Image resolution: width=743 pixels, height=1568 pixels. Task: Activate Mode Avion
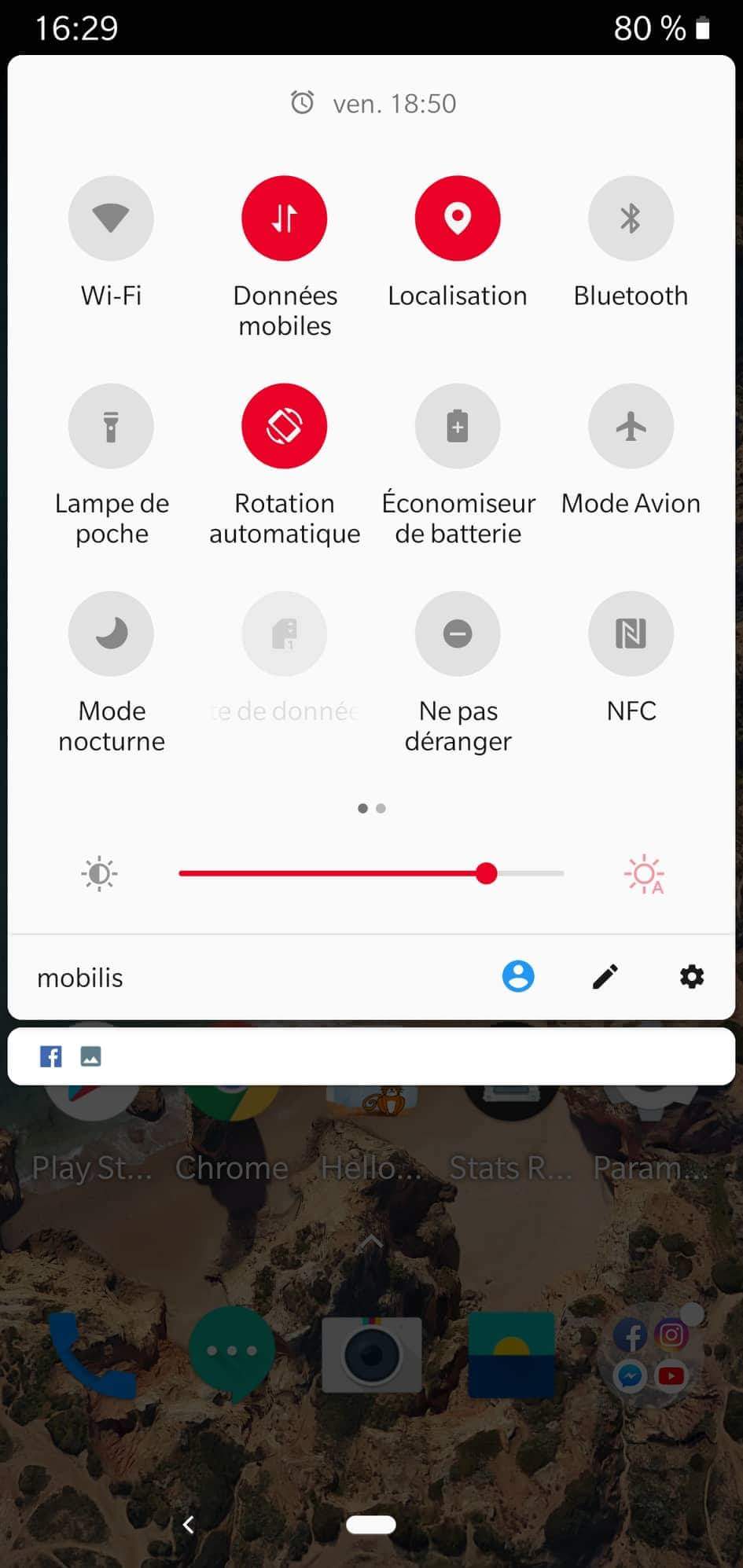tap(631, 426)
